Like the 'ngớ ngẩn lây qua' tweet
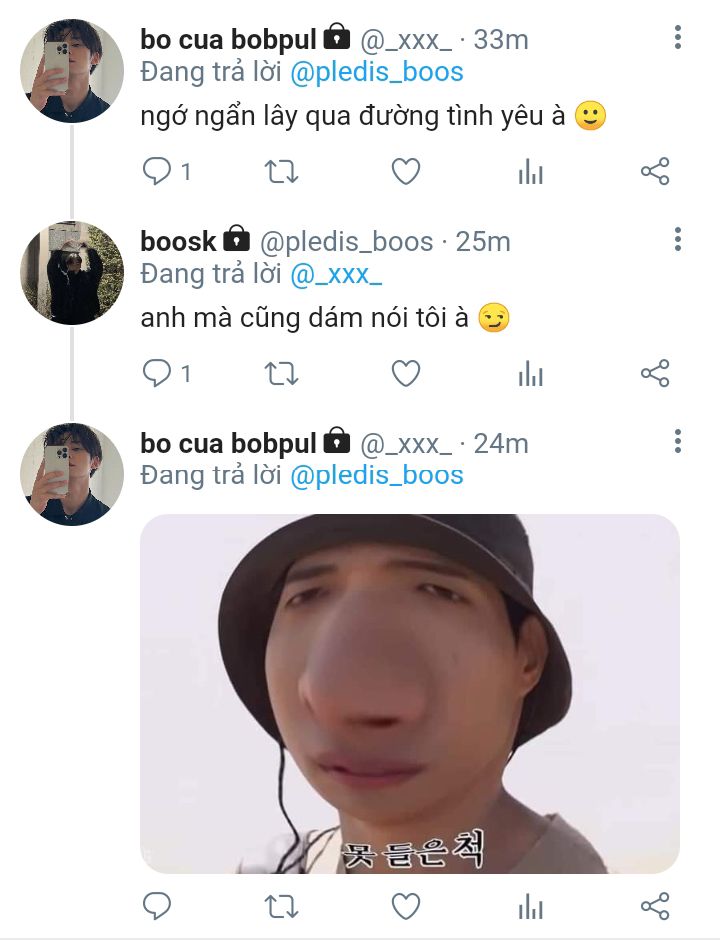The height and width of the screenshot is (940, 720). pos(405,172)
